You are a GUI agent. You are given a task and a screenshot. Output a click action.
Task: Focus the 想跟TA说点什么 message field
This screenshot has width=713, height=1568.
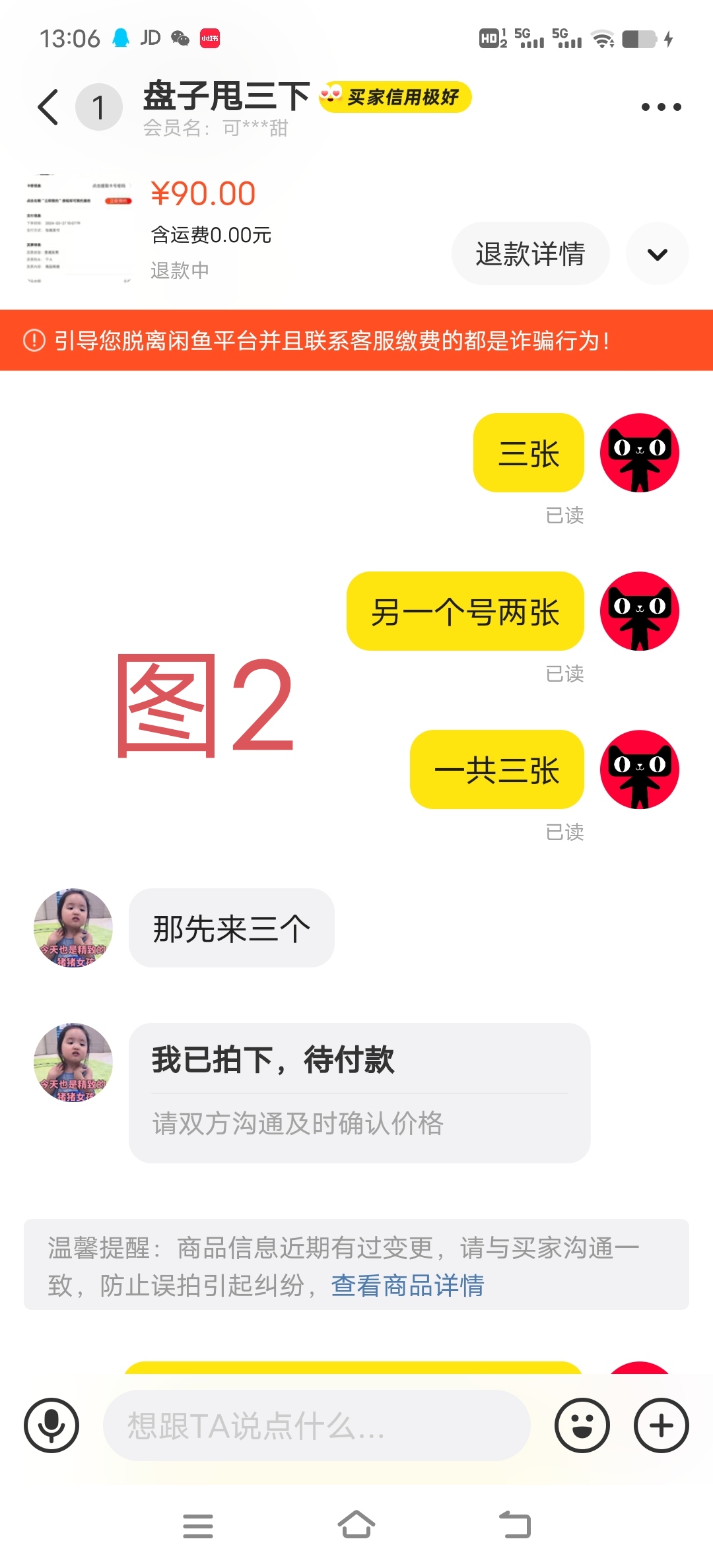(317, 1425)
